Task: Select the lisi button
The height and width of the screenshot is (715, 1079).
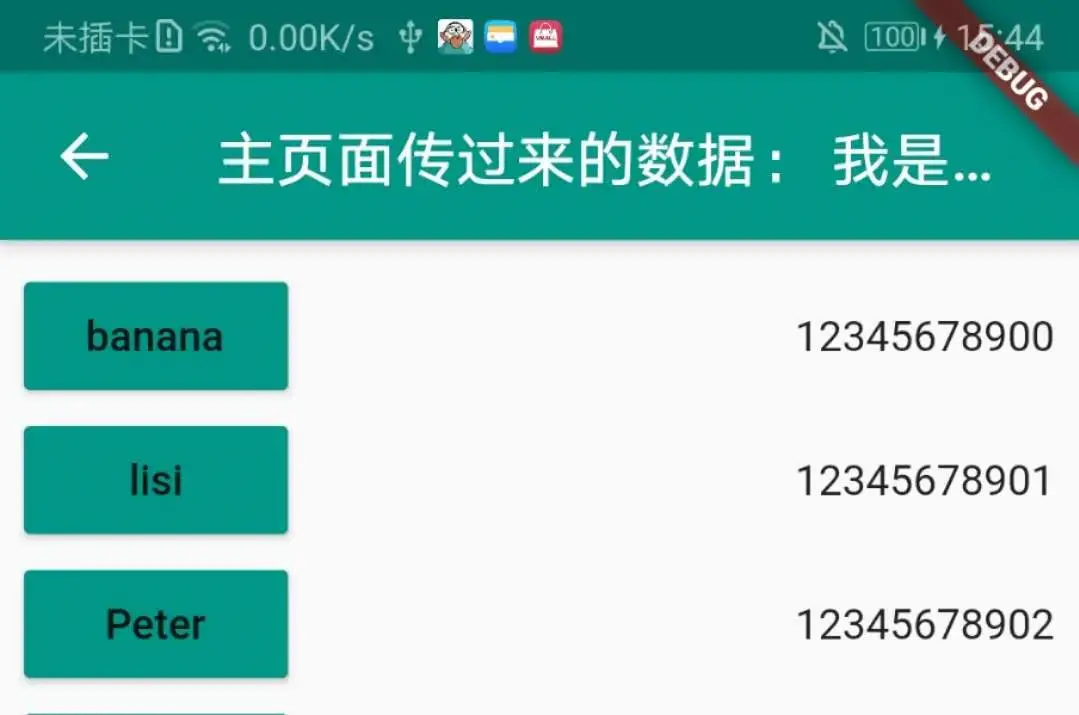Action: [x=156, y=480]
